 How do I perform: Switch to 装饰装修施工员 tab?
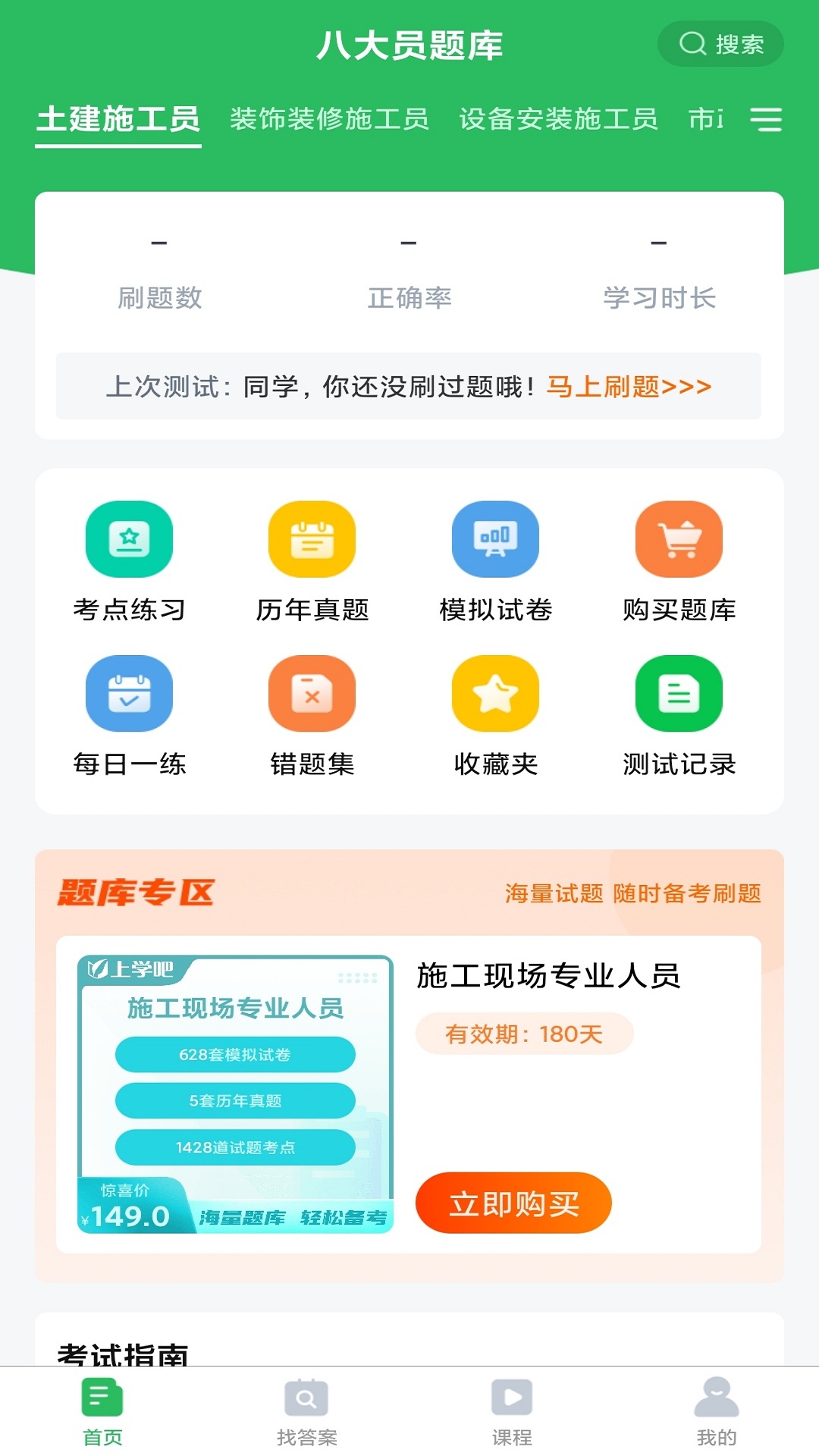pos(329,119)
